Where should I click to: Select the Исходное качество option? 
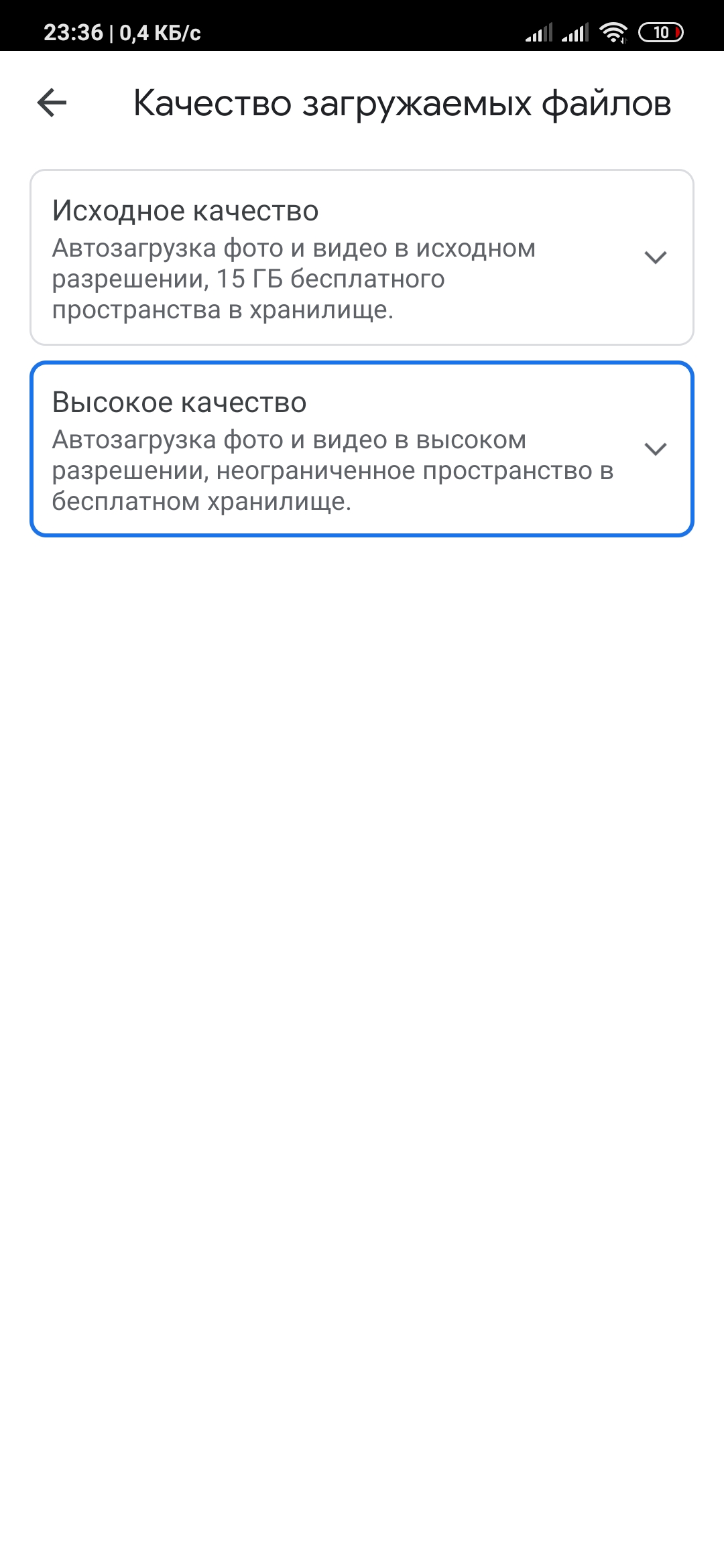[362, 257]
